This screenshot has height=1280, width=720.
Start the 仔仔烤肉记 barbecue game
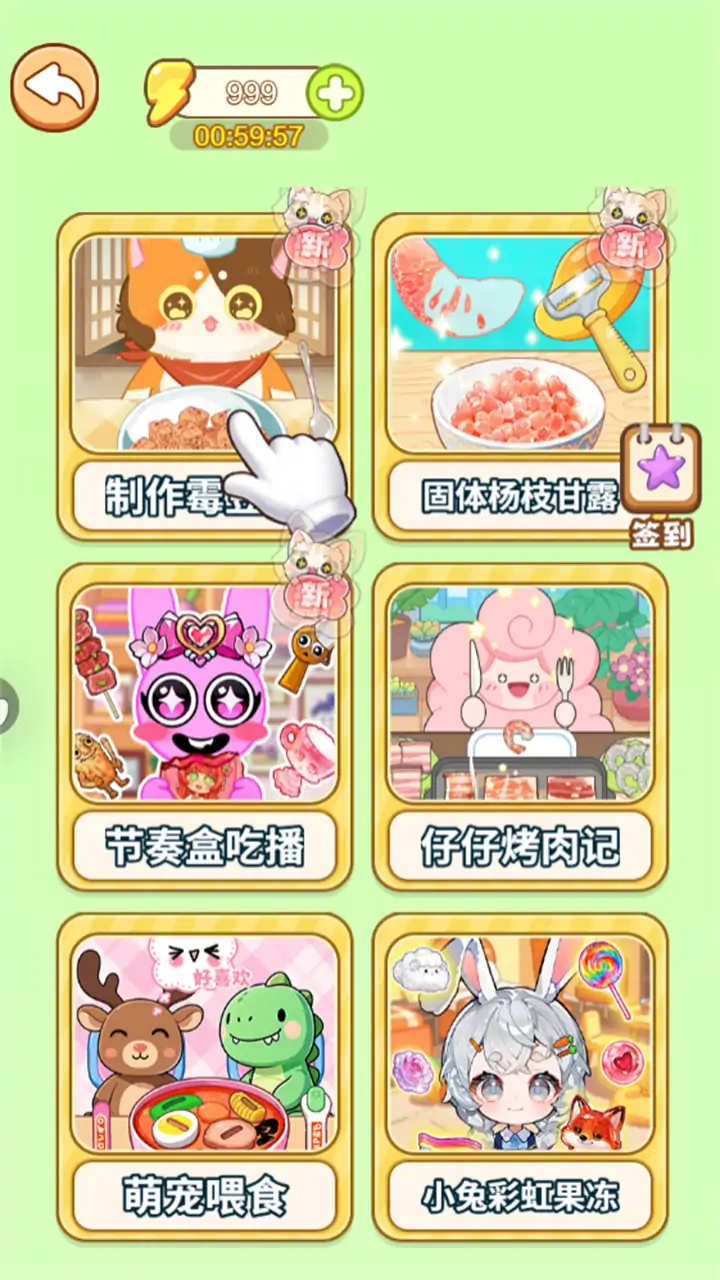pos(519,725)
